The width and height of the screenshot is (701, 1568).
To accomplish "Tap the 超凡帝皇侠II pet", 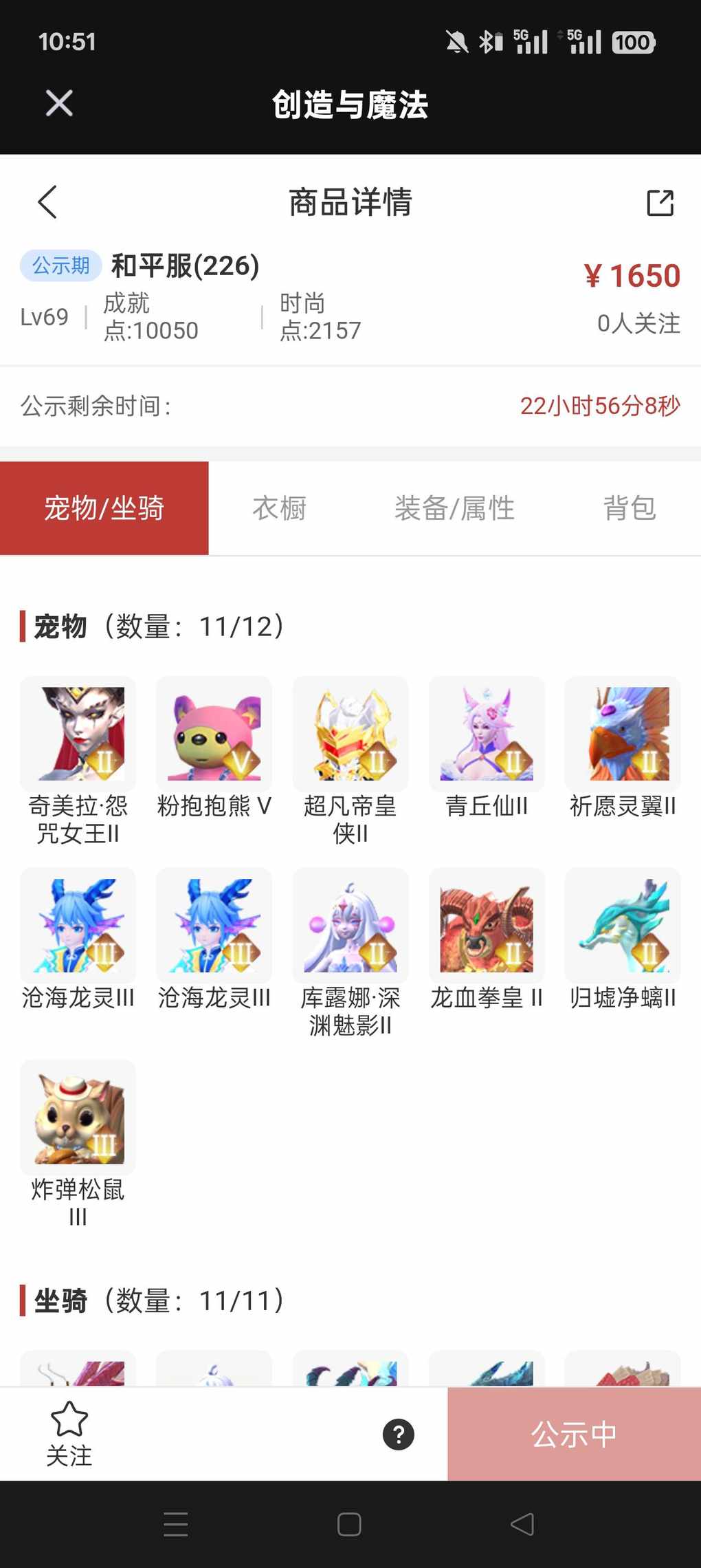I will [x=350, y=734].
